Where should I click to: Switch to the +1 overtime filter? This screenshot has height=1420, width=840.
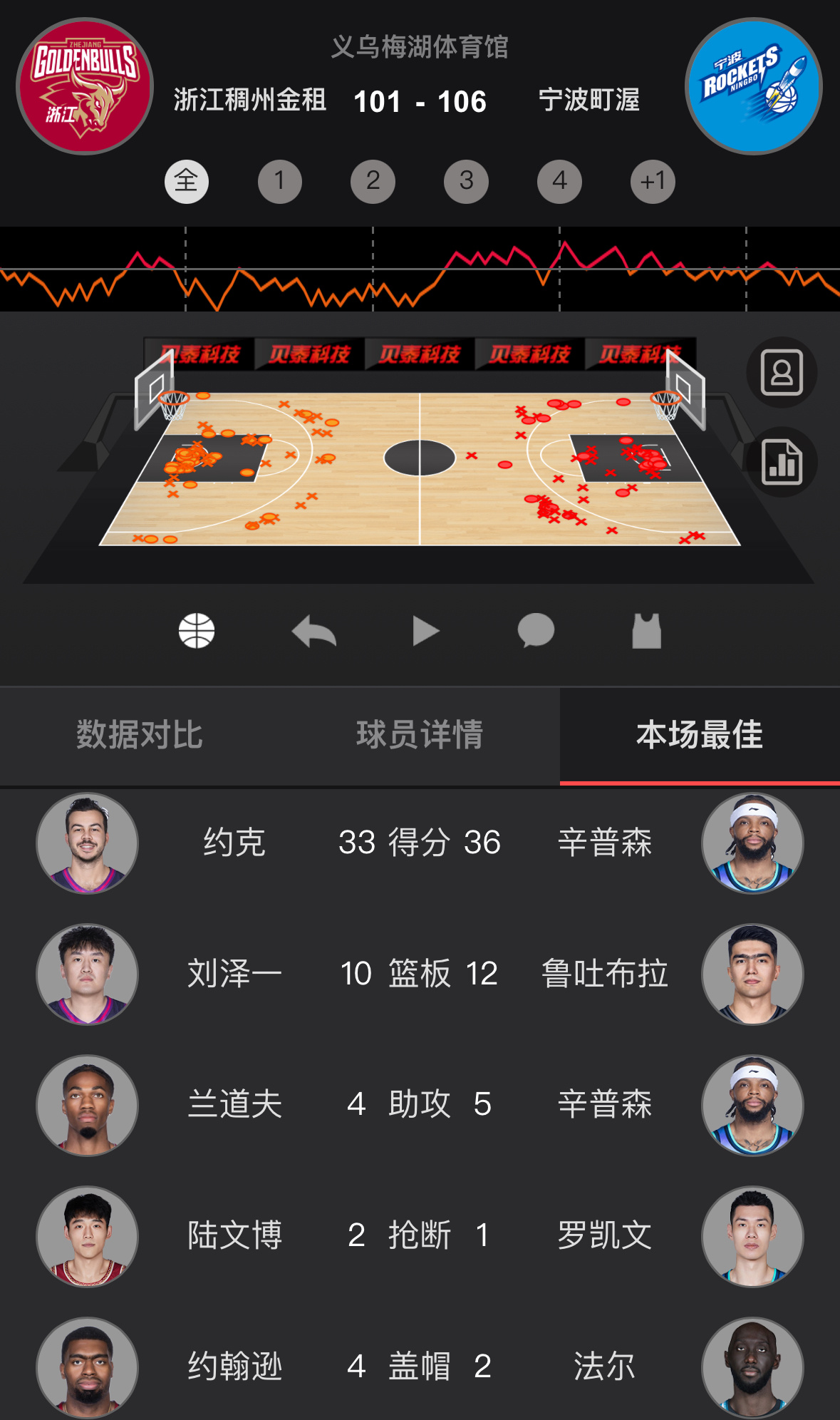pos(653,182)
